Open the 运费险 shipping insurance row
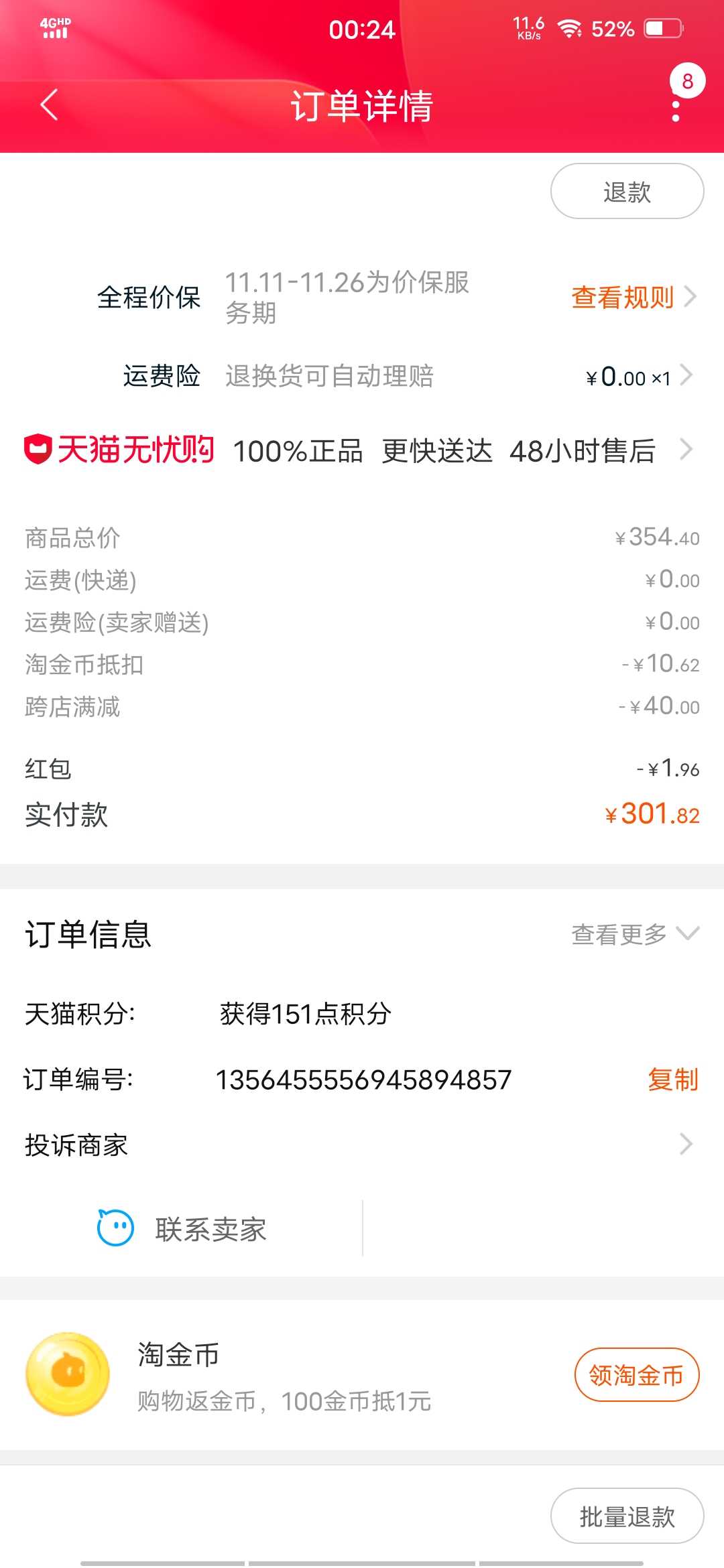Image resolution: width=724 pixels, height=1568 pixels. click(x=362, y=376)
